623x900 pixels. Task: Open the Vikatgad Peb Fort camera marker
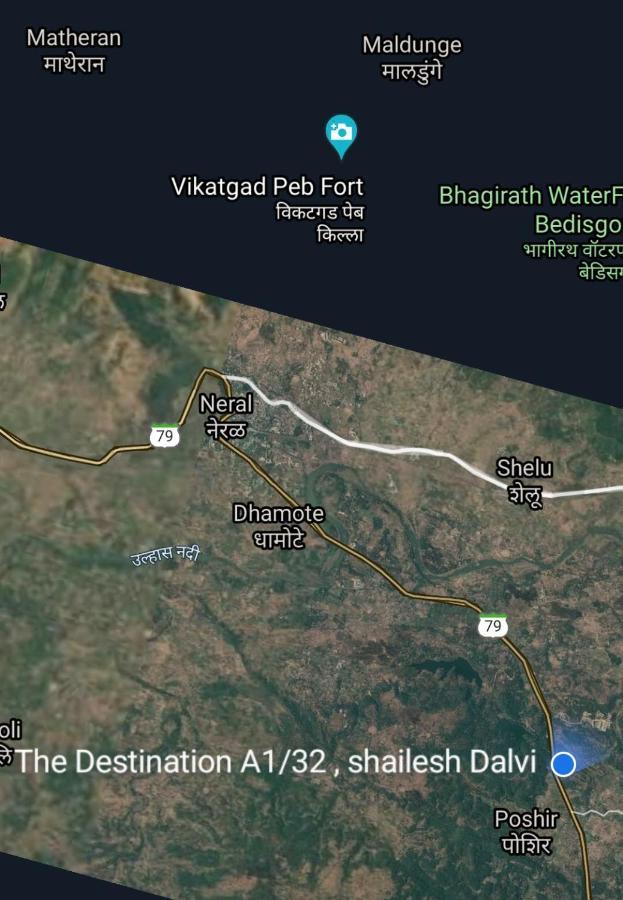point(341,133)
